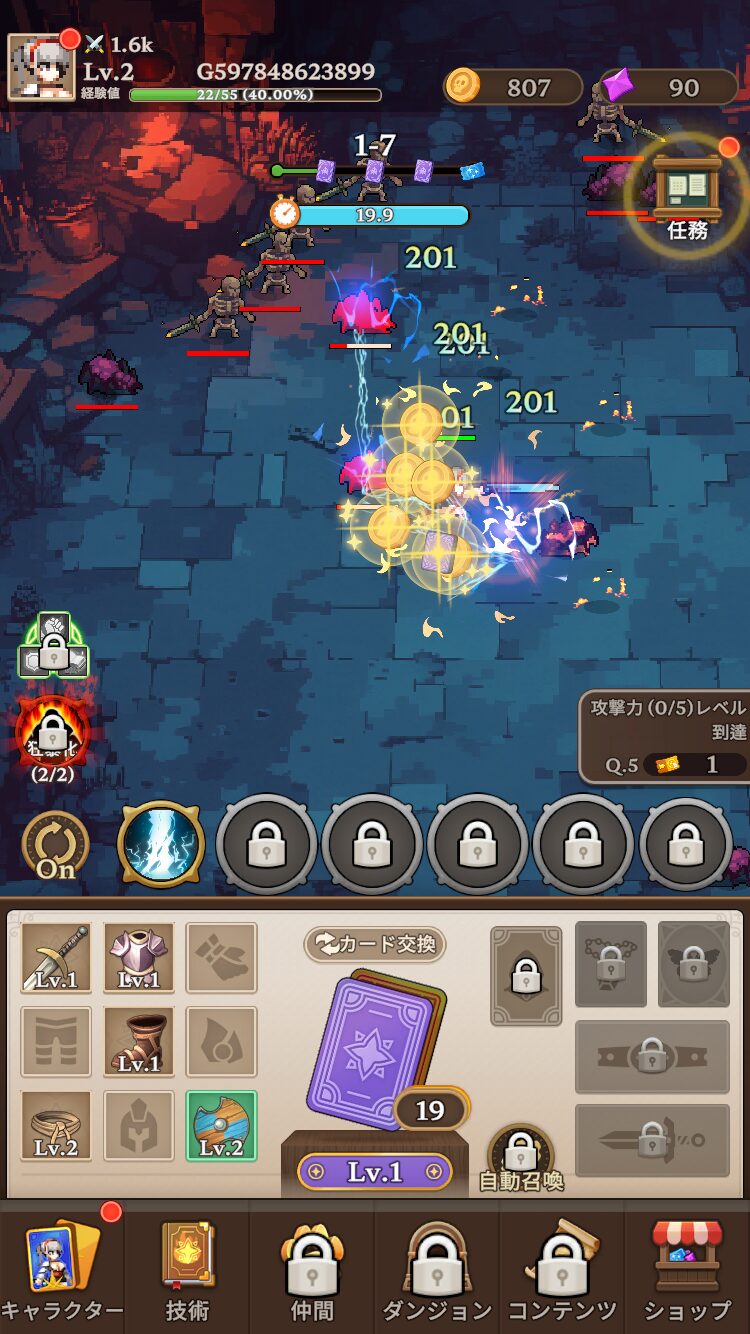Select the armor equipment slot Lv.1

pyautogui.click(x=139, y=958)
